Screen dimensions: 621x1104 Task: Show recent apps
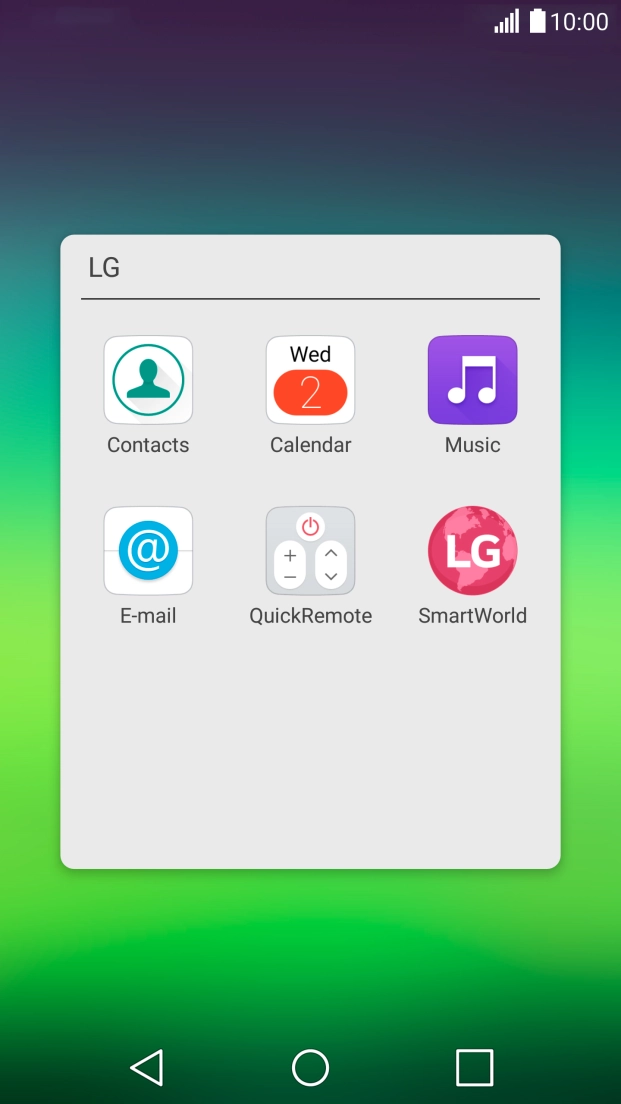(474, 1067)
